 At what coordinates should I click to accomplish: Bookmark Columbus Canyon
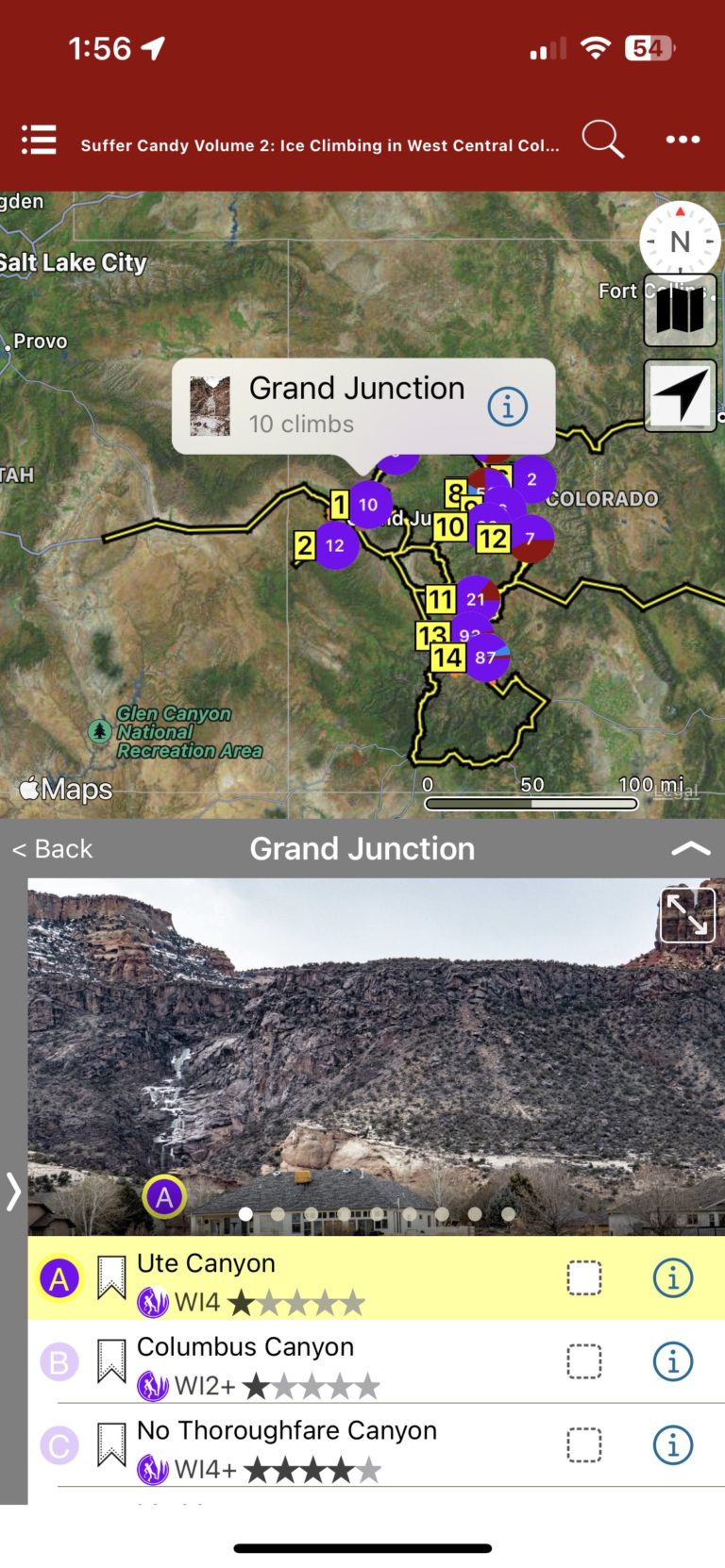tap(111, 1361)
